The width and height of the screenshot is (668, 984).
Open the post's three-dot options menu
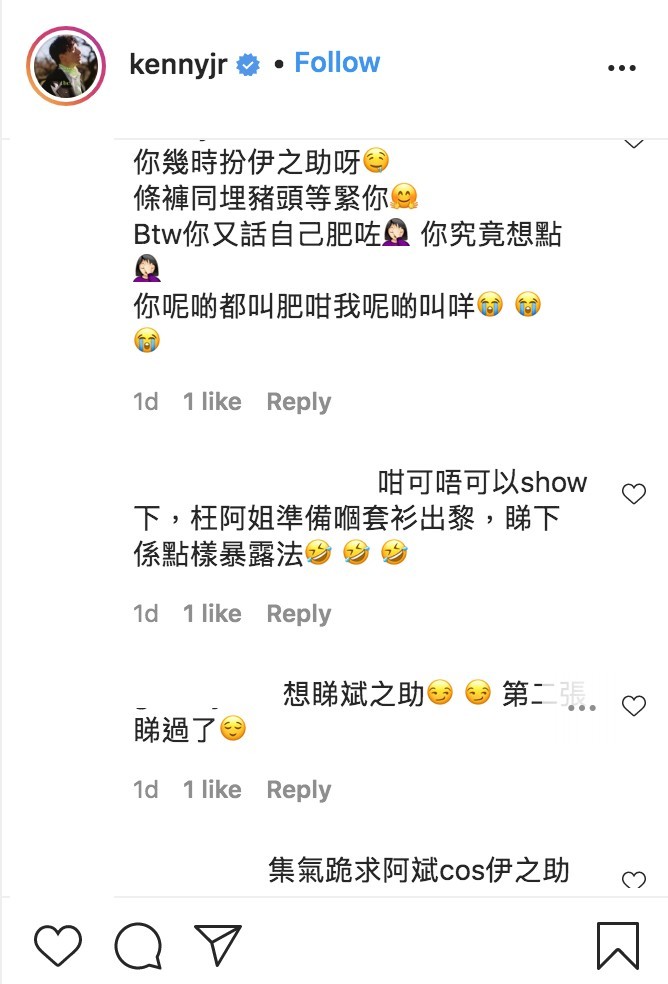(622, 67)
